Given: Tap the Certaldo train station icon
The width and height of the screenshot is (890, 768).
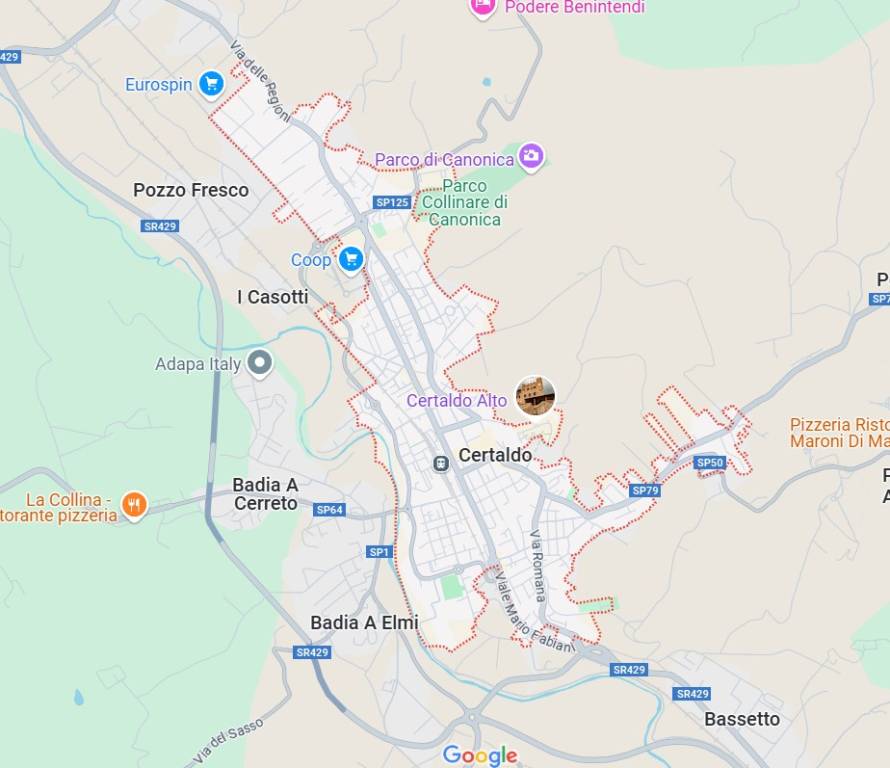Looking at the screenshot, I should point(440,463).
